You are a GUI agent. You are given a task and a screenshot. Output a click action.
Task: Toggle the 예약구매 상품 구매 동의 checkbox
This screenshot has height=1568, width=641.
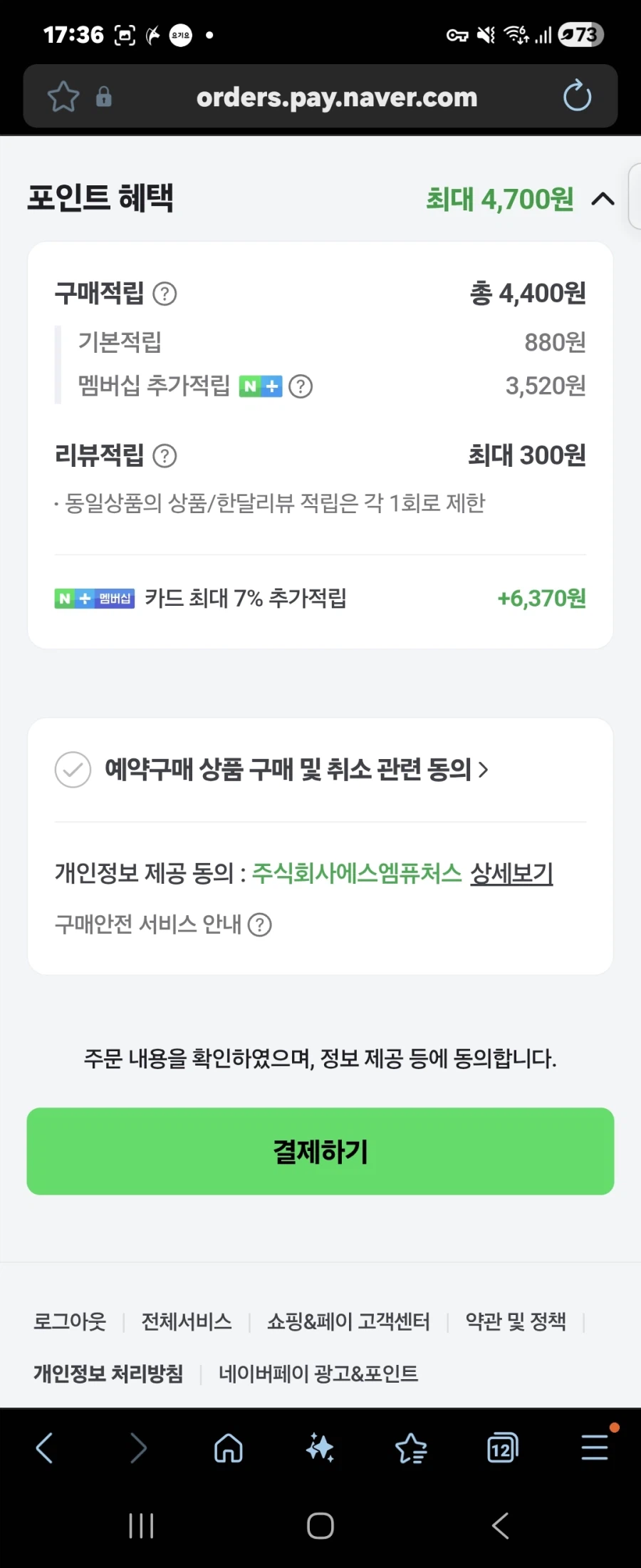click(x=72, y=770)
